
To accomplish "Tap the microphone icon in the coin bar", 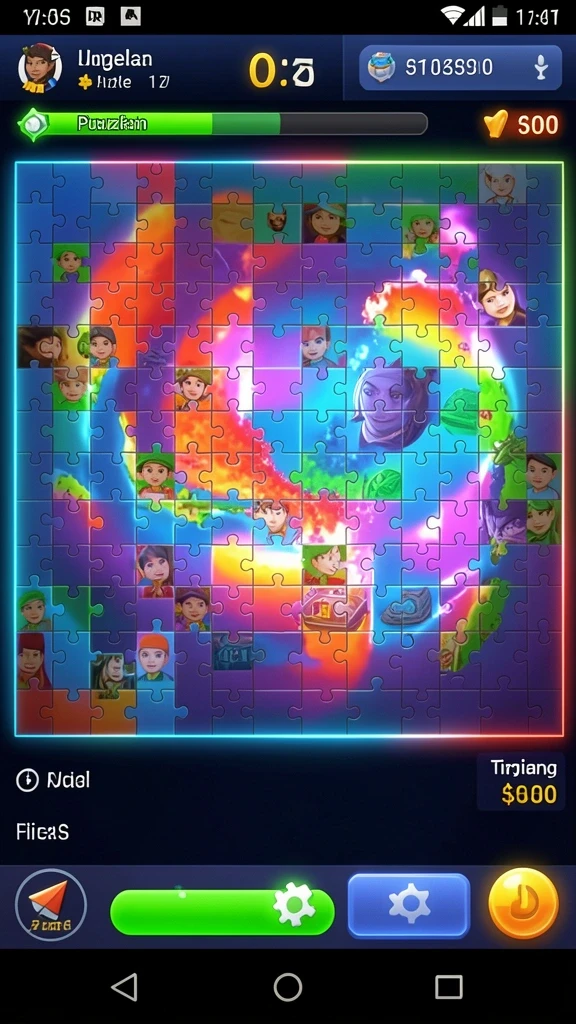I will [x=540, y=68].
